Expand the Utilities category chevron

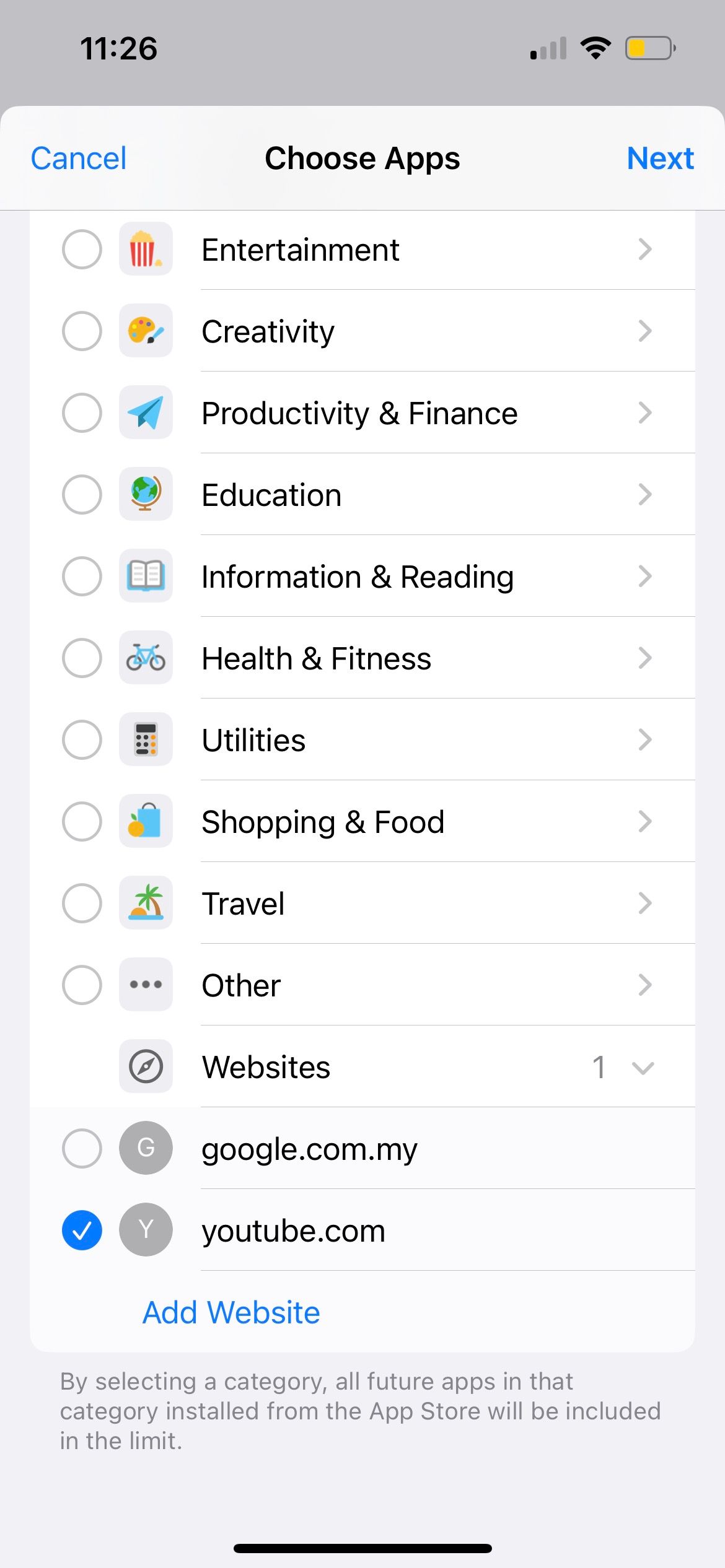[644, 740]
